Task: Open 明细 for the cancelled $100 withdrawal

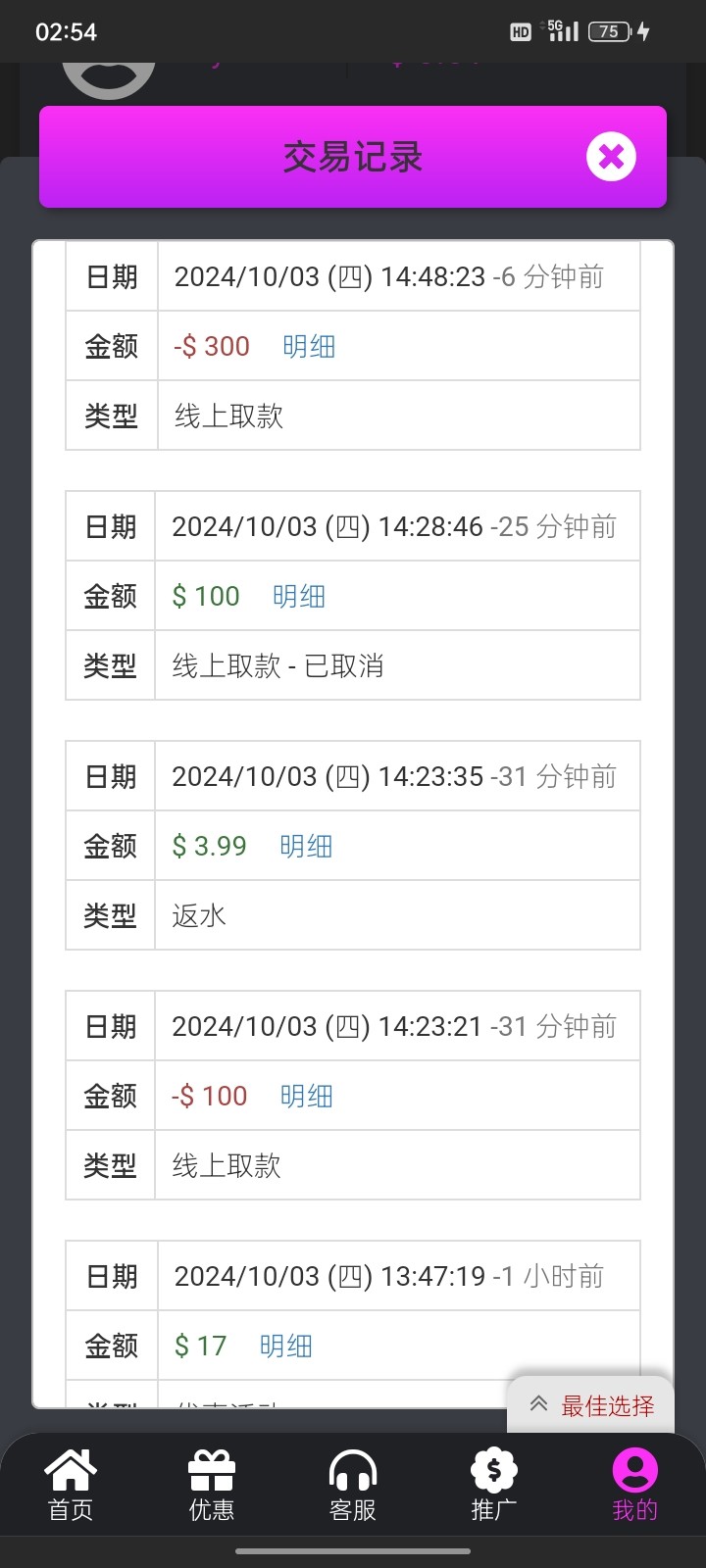Action: point(299,596)
